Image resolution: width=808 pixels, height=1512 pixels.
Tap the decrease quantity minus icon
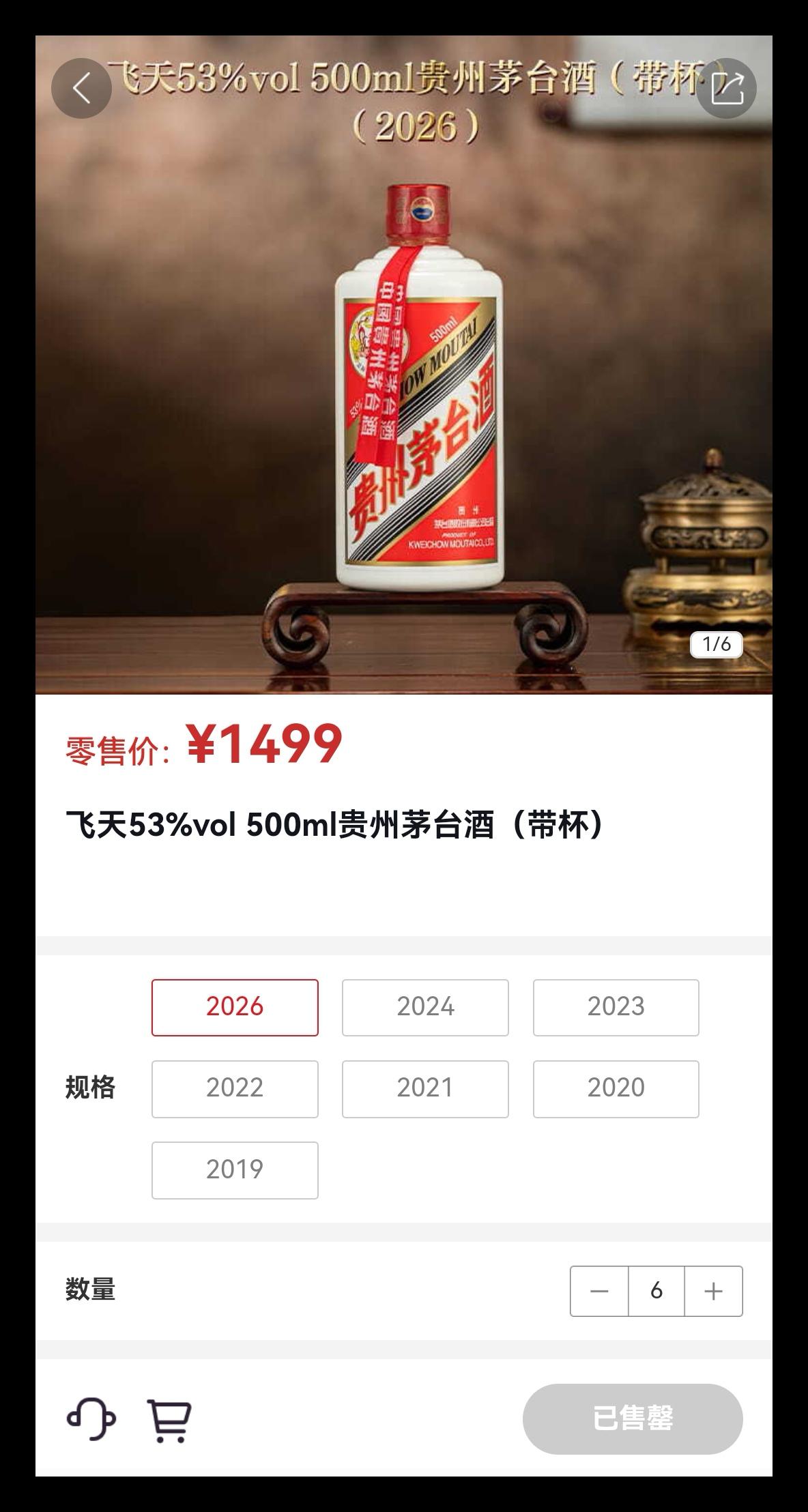click(598, 1290)
